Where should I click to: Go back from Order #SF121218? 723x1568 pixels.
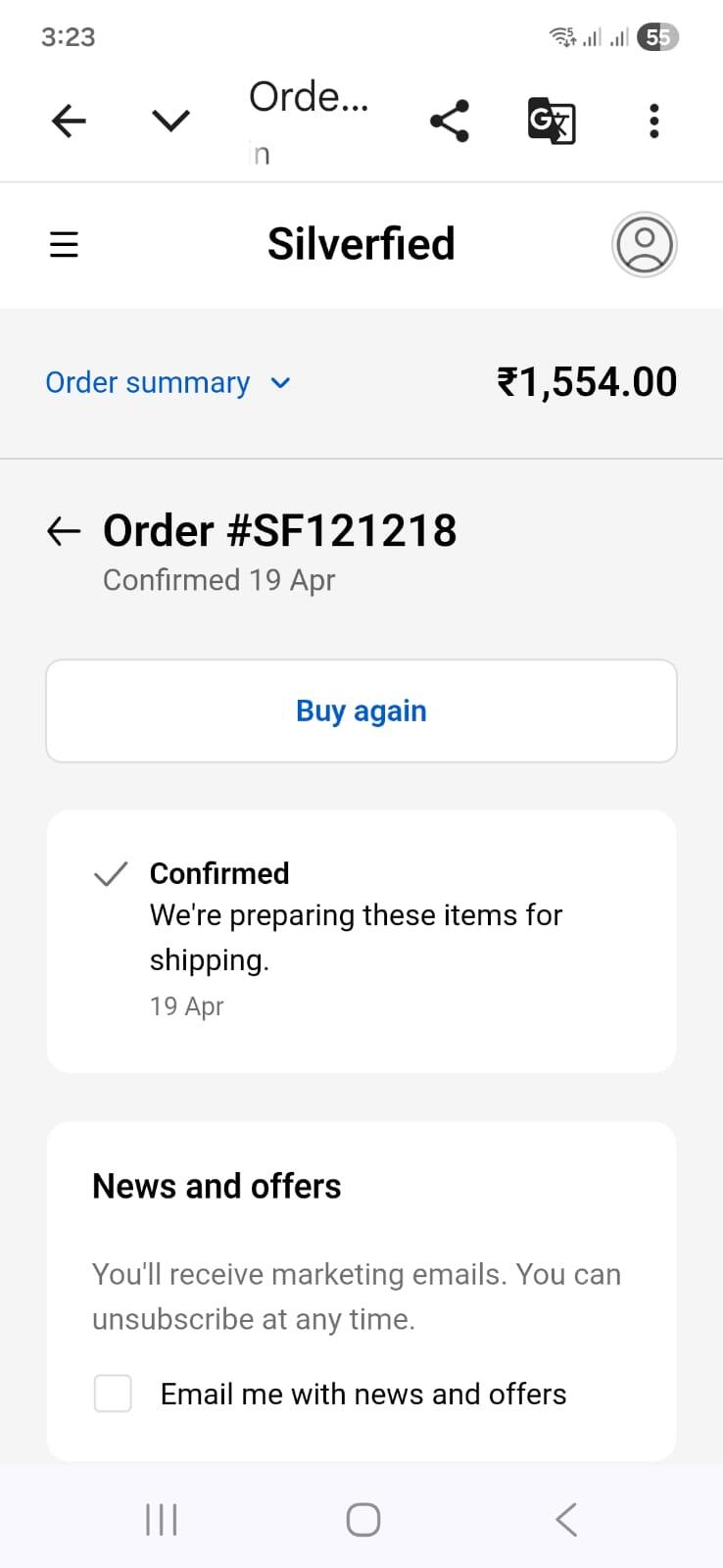pyautogui.click(x=64, y=531)
